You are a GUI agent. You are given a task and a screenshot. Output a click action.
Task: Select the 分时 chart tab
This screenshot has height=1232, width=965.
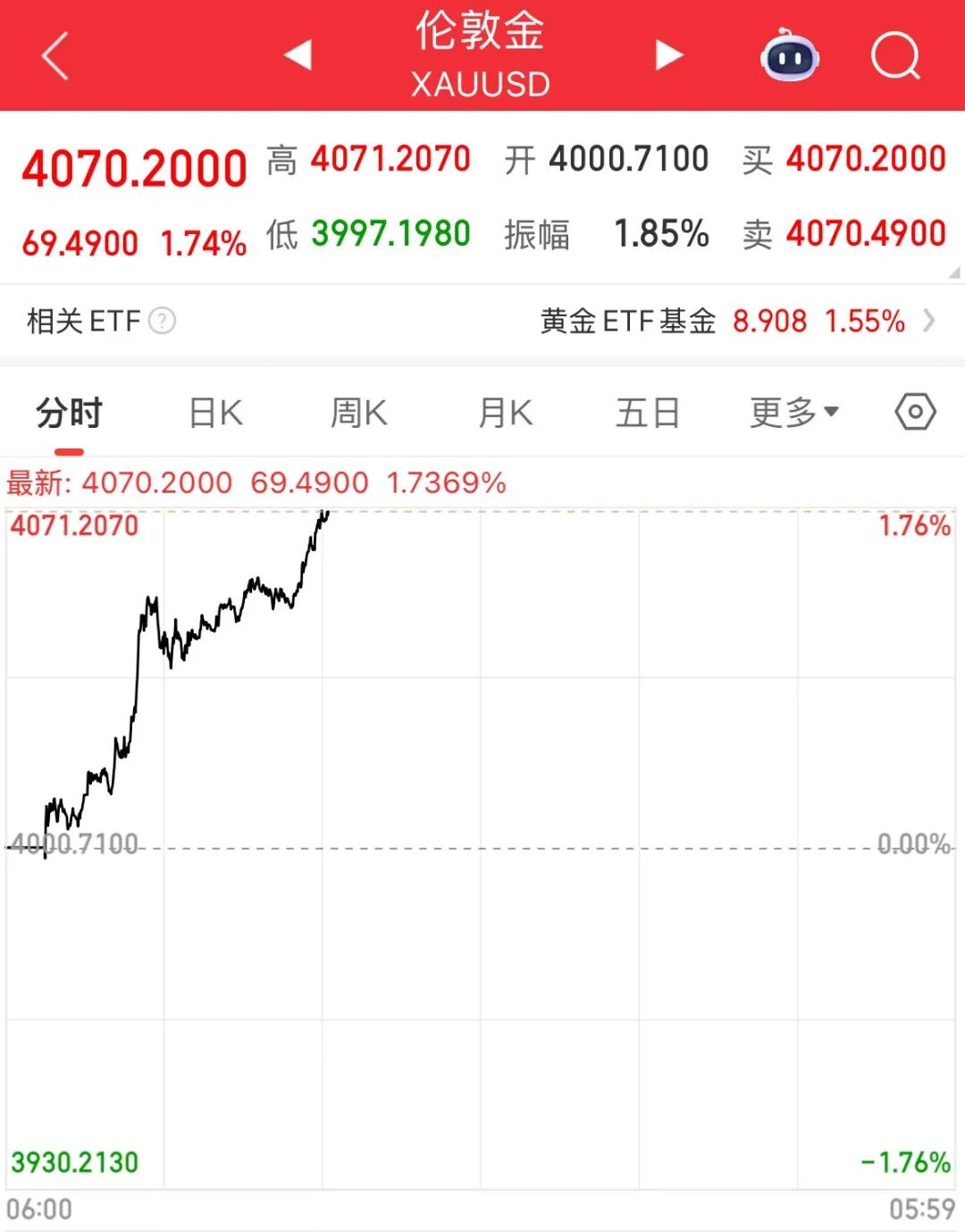click(x=69, y=414)
